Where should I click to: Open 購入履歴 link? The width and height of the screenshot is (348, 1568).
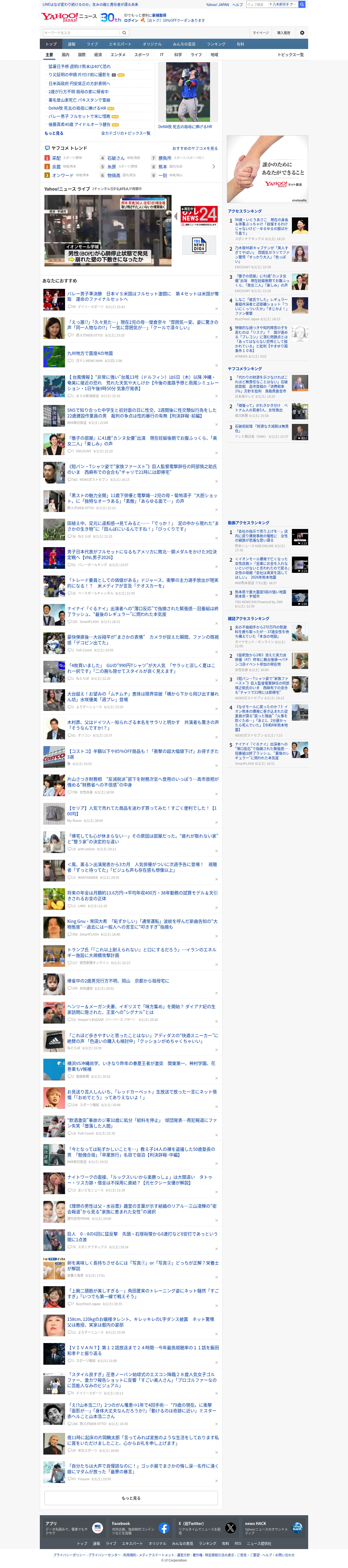pyautogui.click(x=283, y=33)
